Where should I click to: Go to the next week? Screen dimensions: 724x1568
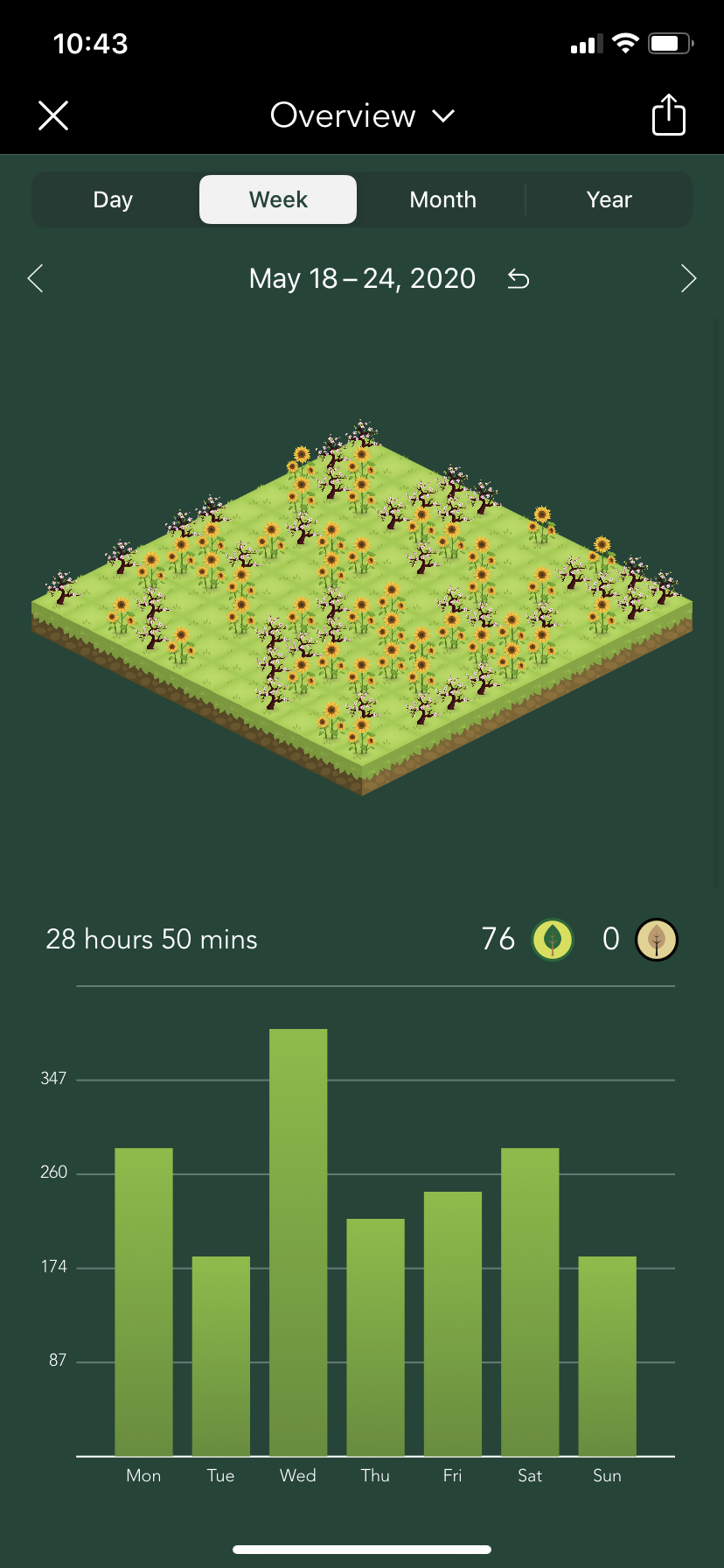[688, 278]
